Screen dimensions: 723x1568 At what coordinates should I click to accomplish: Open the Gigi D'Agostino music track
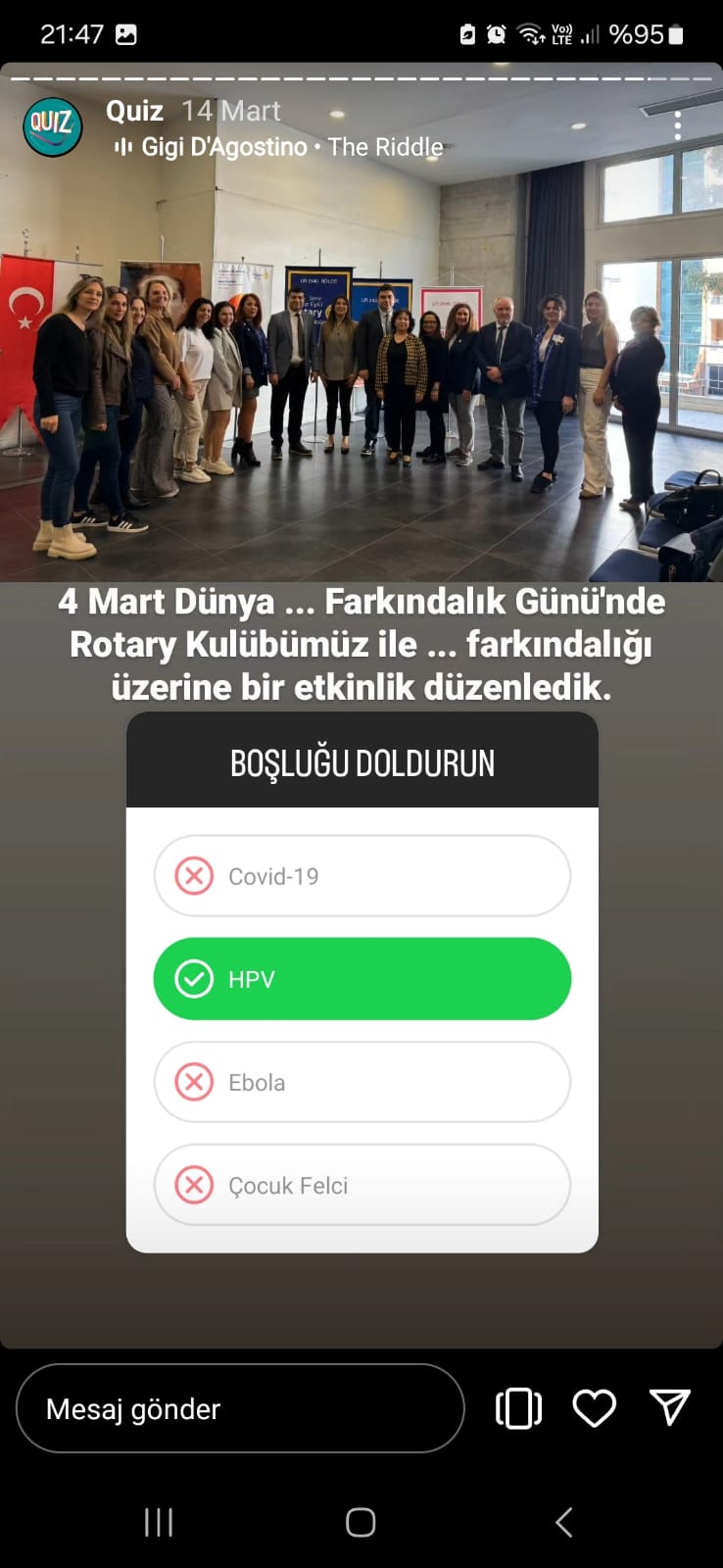[x=279, y=147]
